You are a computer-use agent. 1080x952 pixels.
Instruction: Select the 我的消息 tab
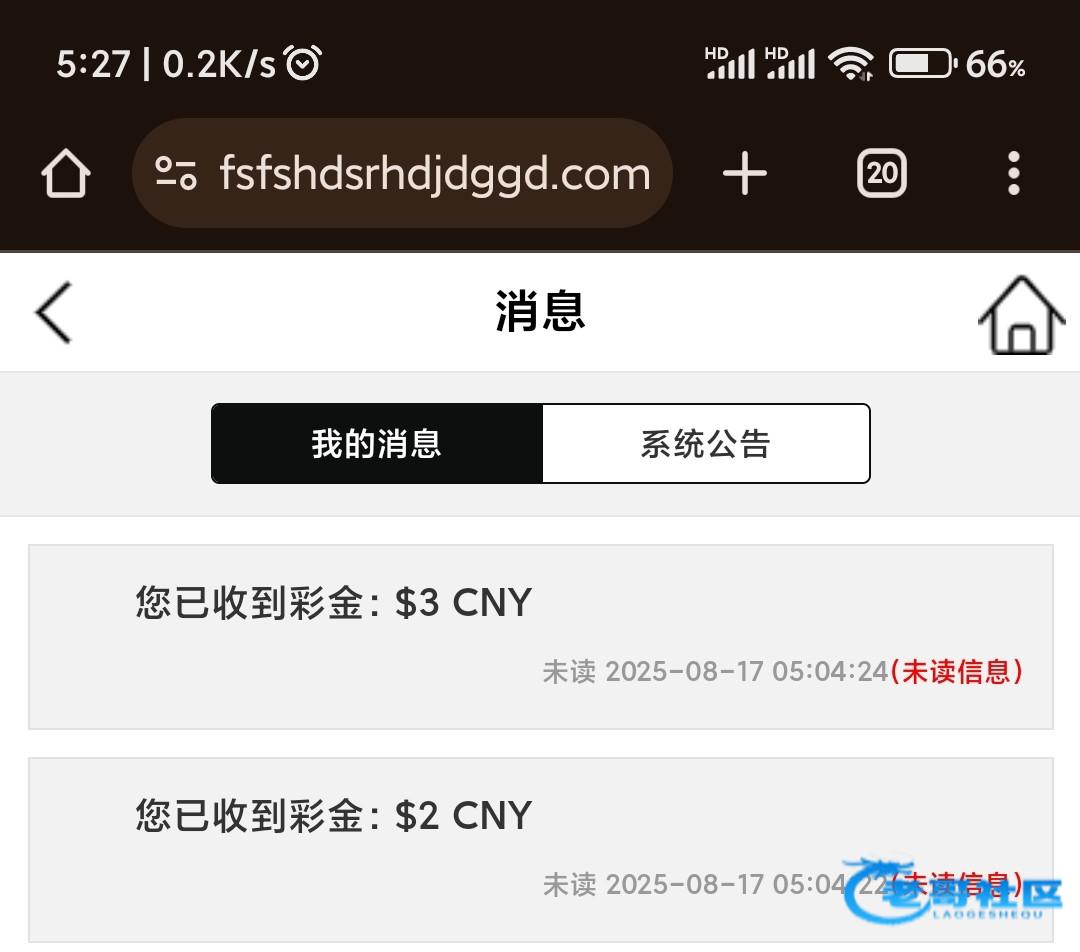[x=377, y=443]
